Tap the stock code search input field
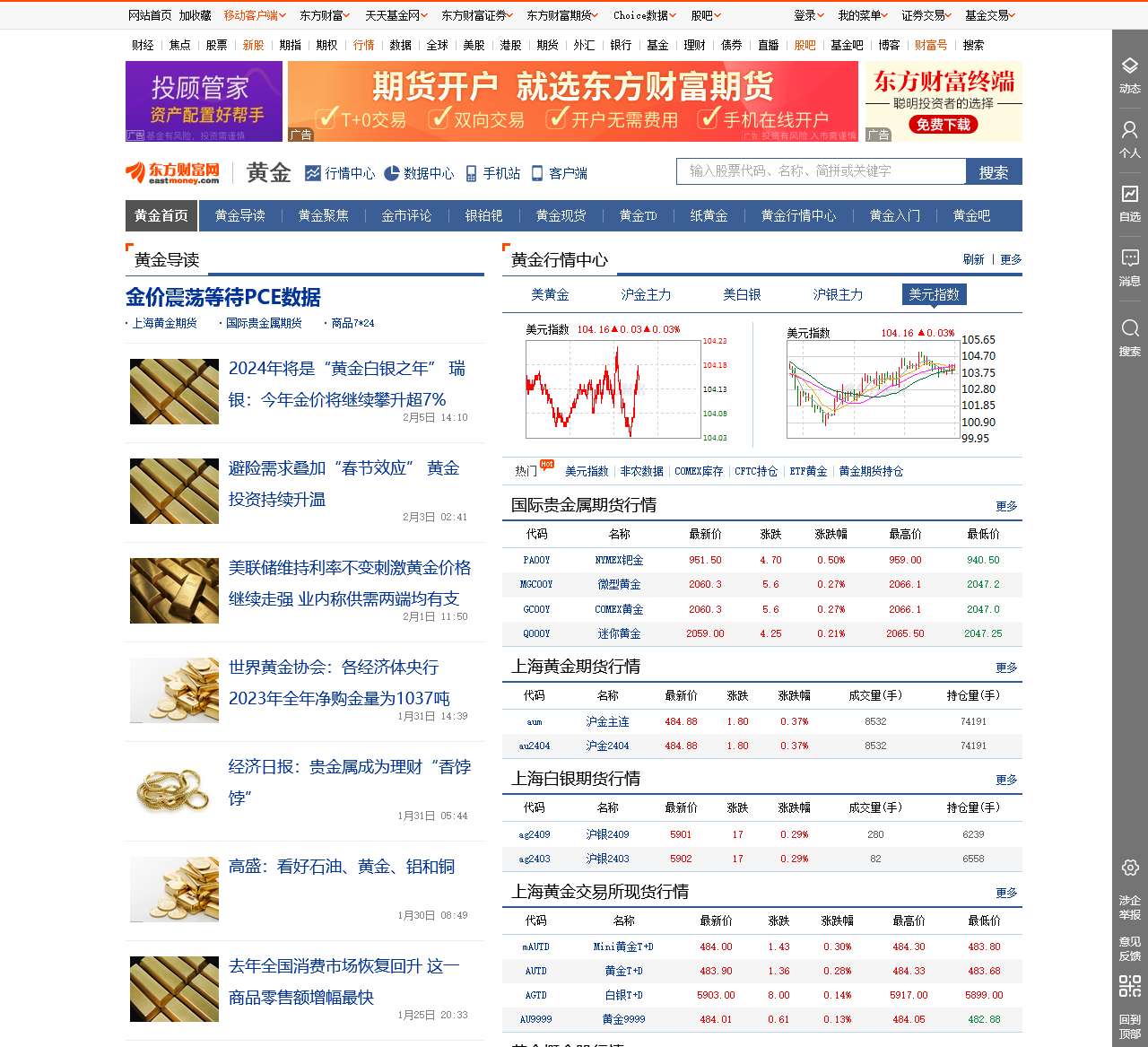This screenshot has height=1047, width=1148. [821, 171]
